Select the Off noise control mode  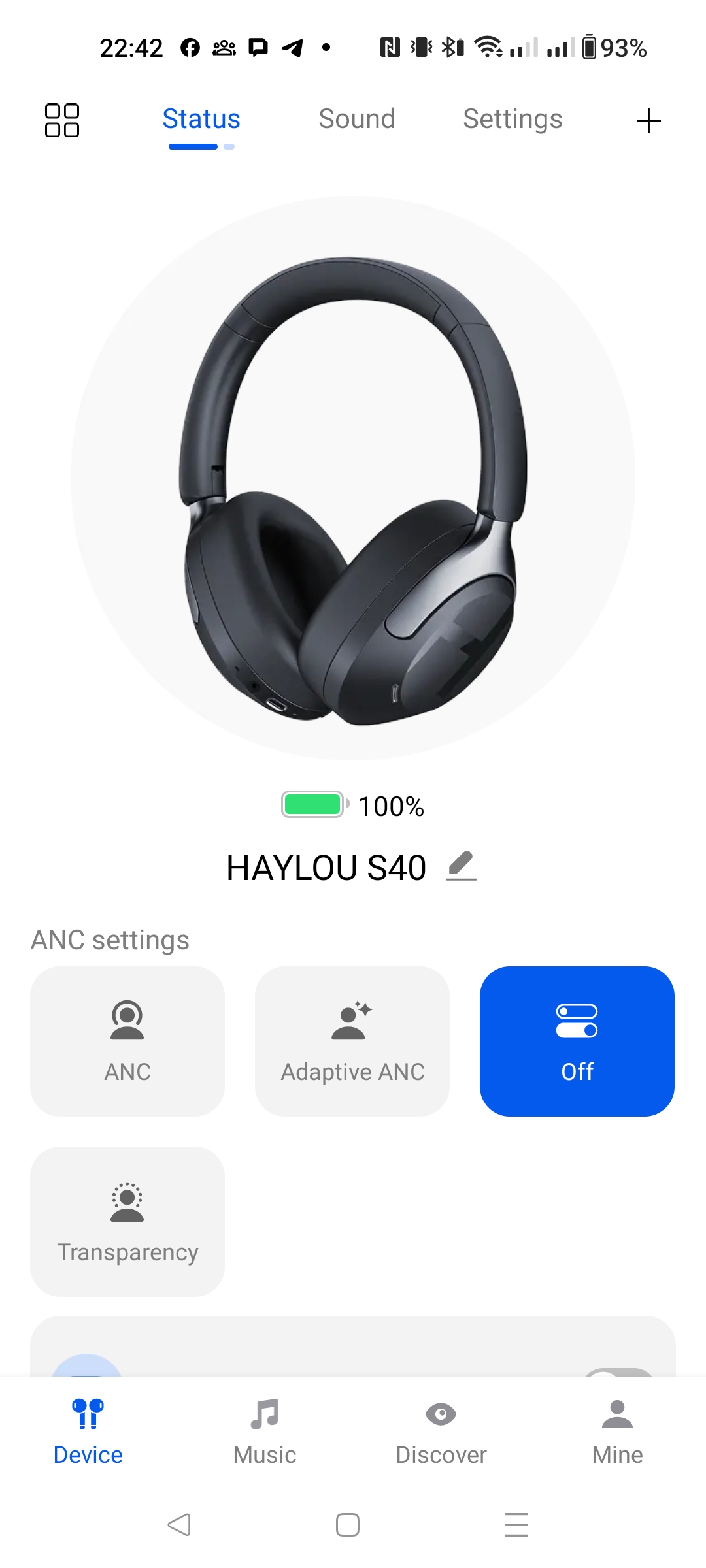pos(577,1041)
